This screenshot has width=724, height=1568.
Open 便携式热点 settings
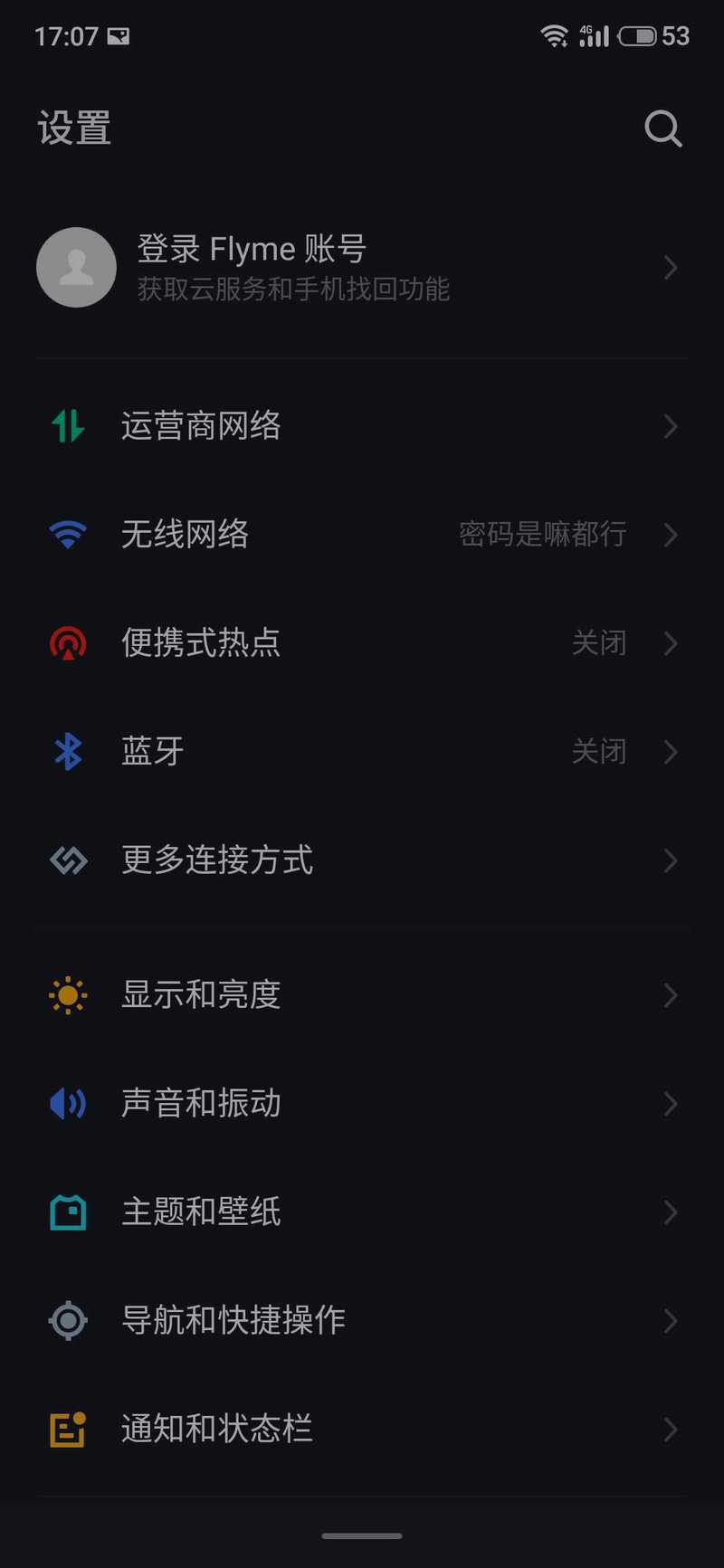[x=362, y=643]
